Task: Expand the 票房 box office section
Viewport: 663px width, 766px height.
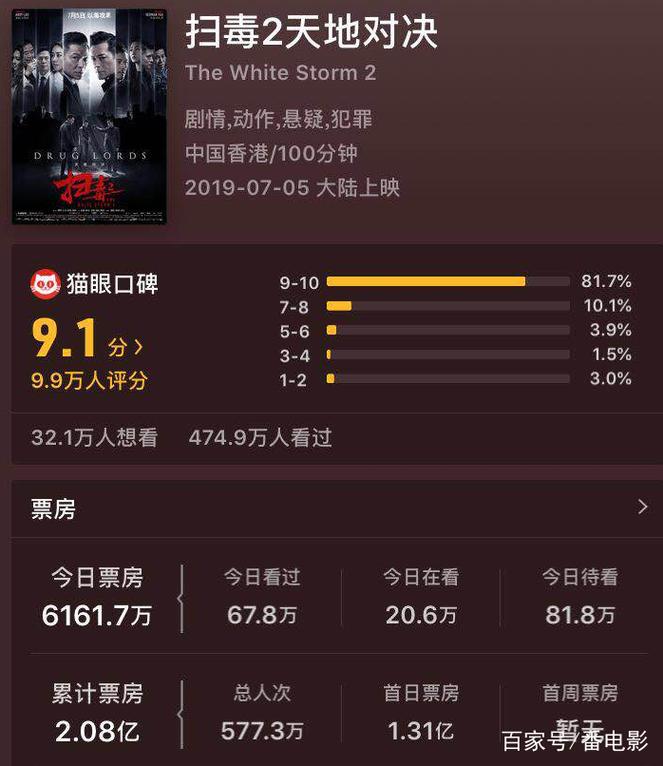Action: [x=642, y=507]
